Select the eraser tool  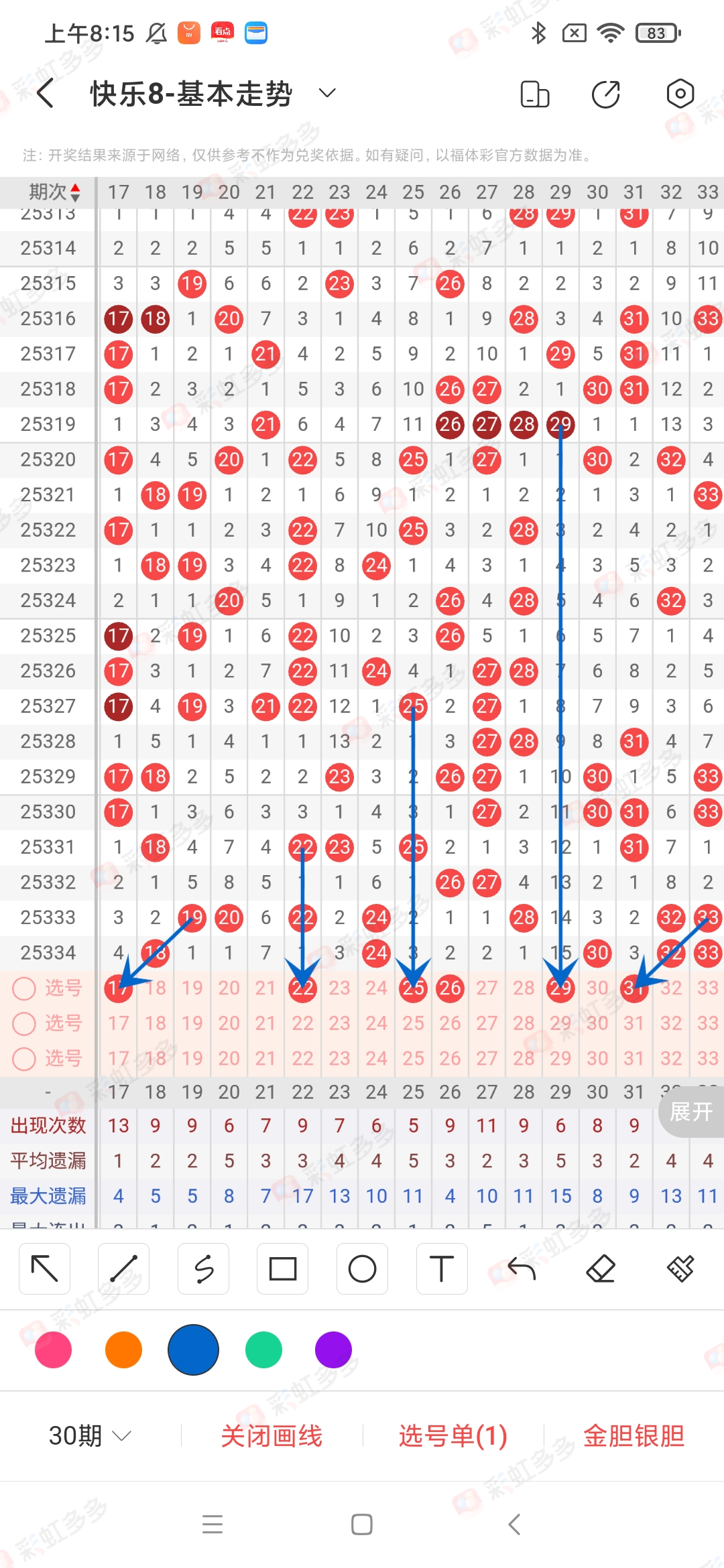(x=601, y=1268)
